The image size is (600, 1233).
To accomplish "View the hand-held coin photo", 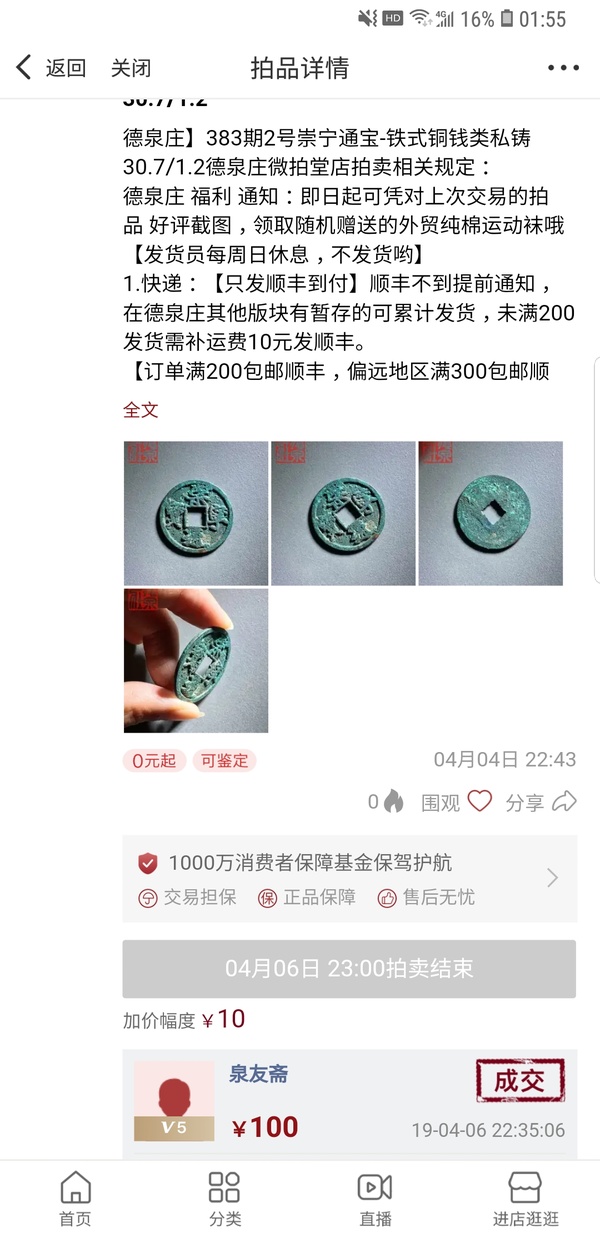I will pyautogui.click(x=196, y=660).
